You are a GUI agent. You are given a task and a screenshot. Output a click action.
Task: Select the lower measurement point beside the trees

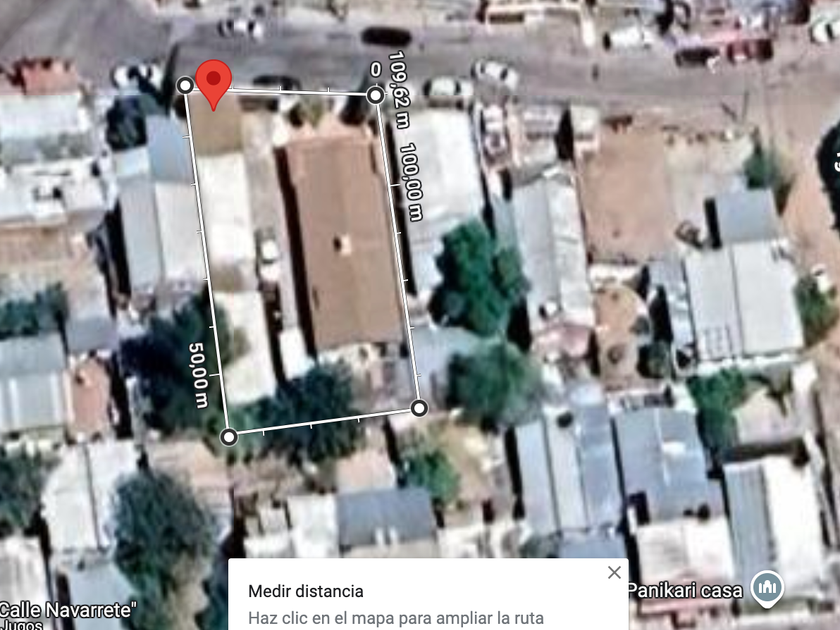coord(419,408)
